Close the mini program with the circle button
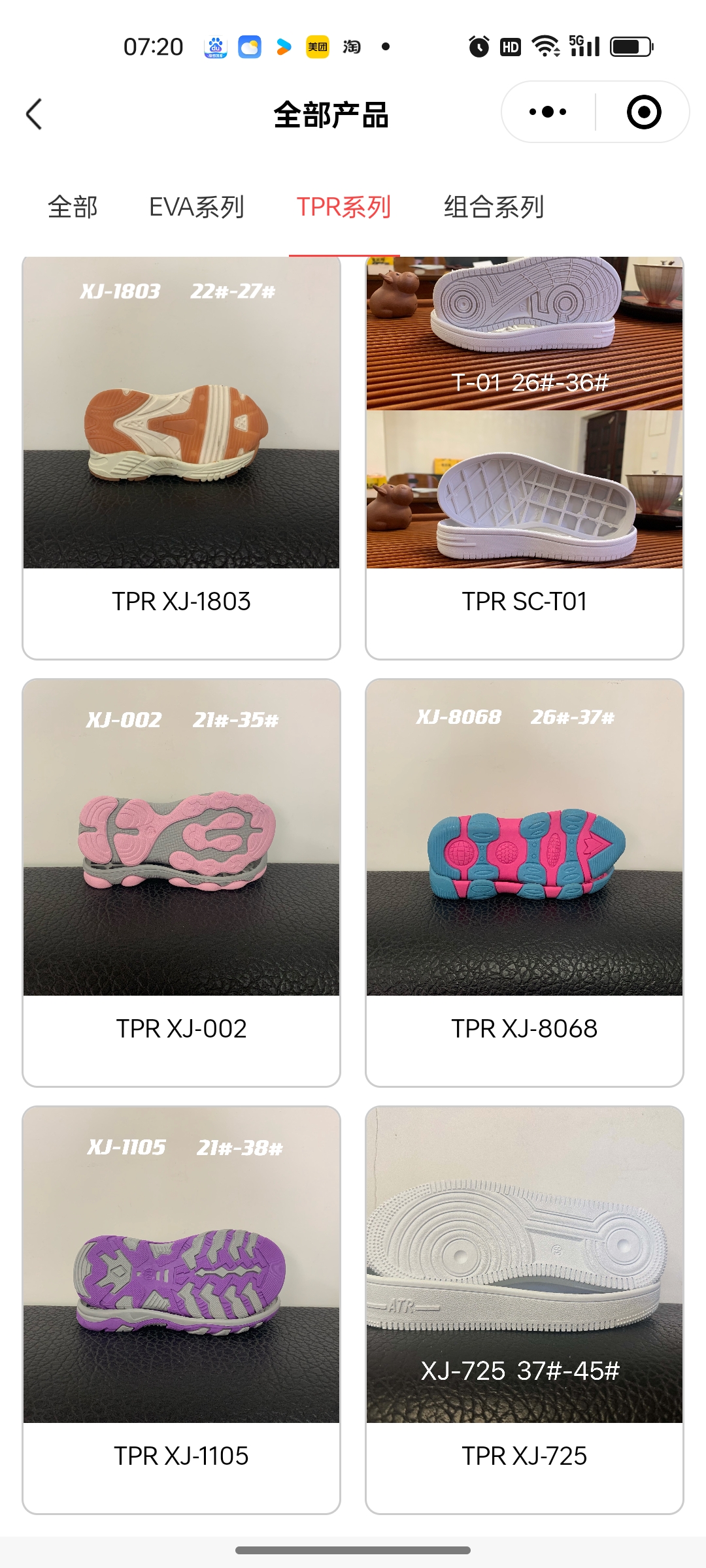 tap(643, 112)
